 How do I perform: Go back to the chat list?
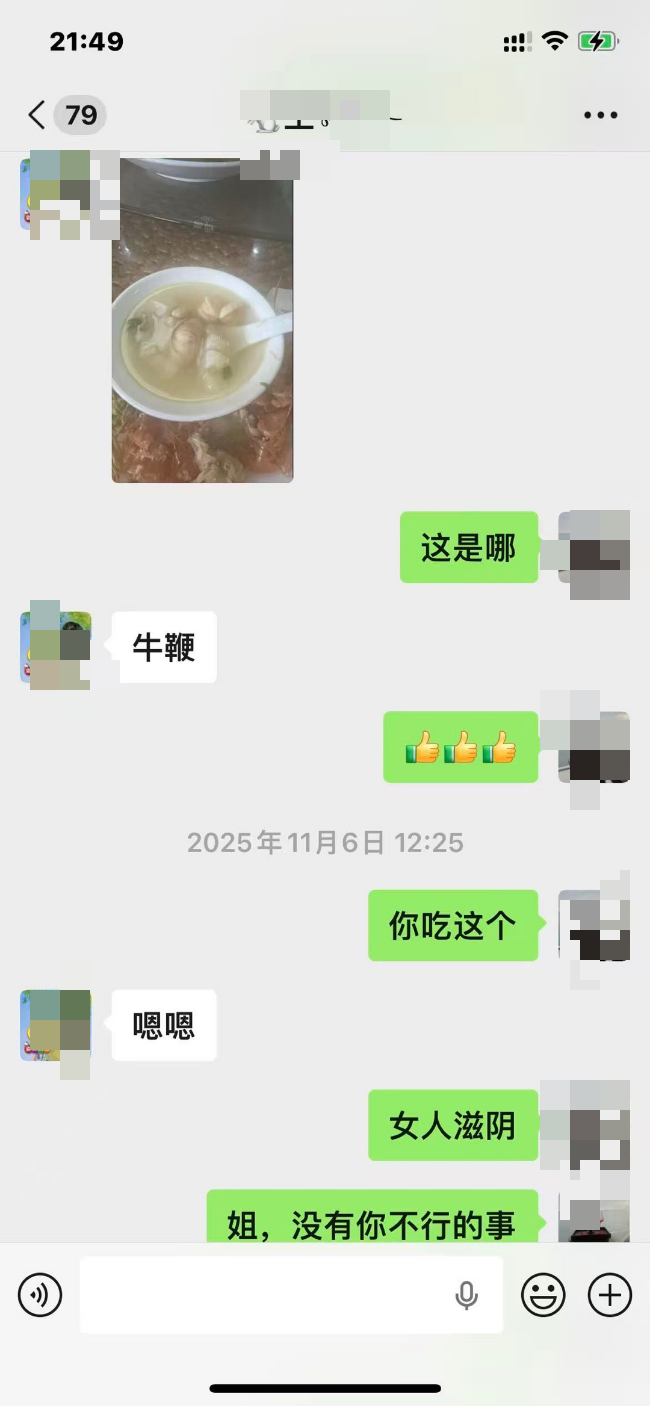pos(38,115)
